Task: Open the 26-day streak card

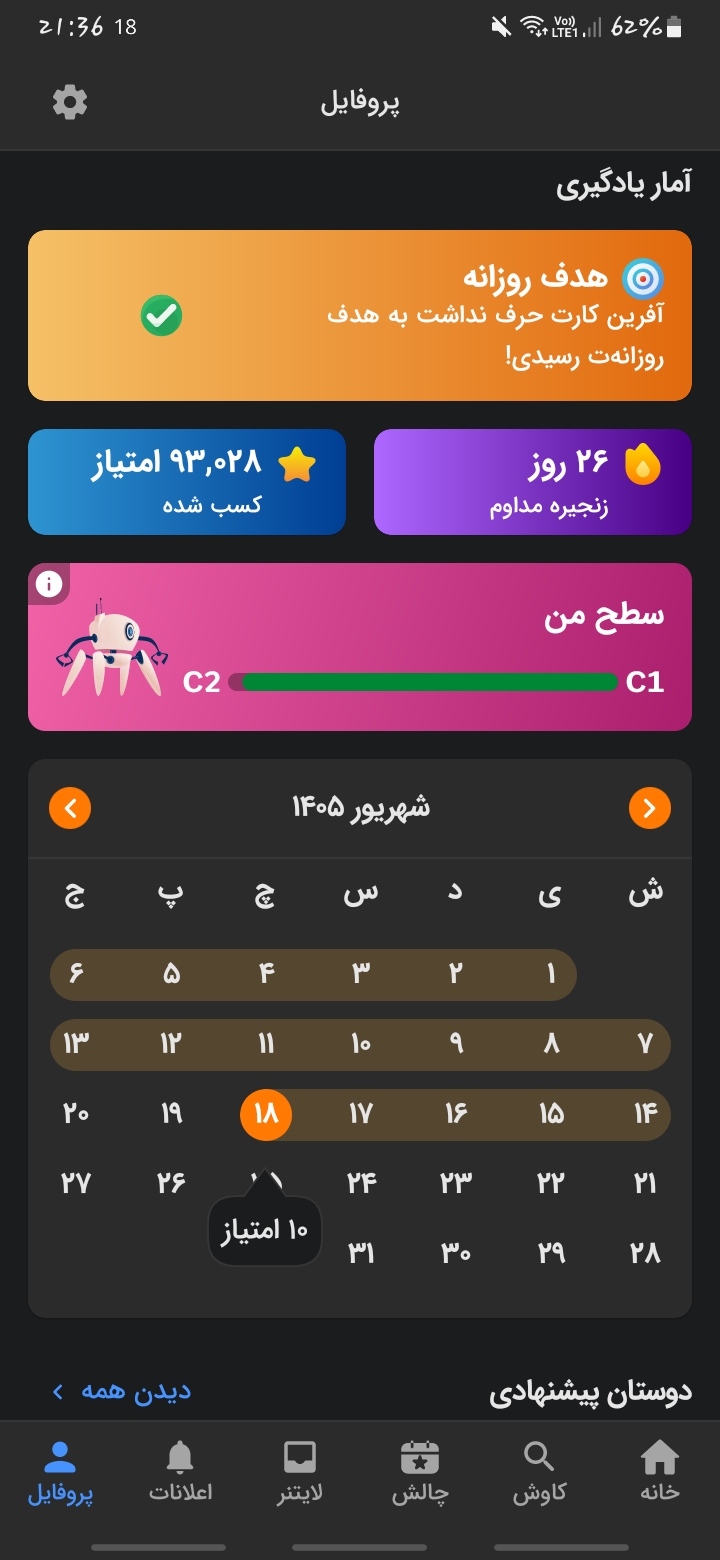Action: (533, 482)
